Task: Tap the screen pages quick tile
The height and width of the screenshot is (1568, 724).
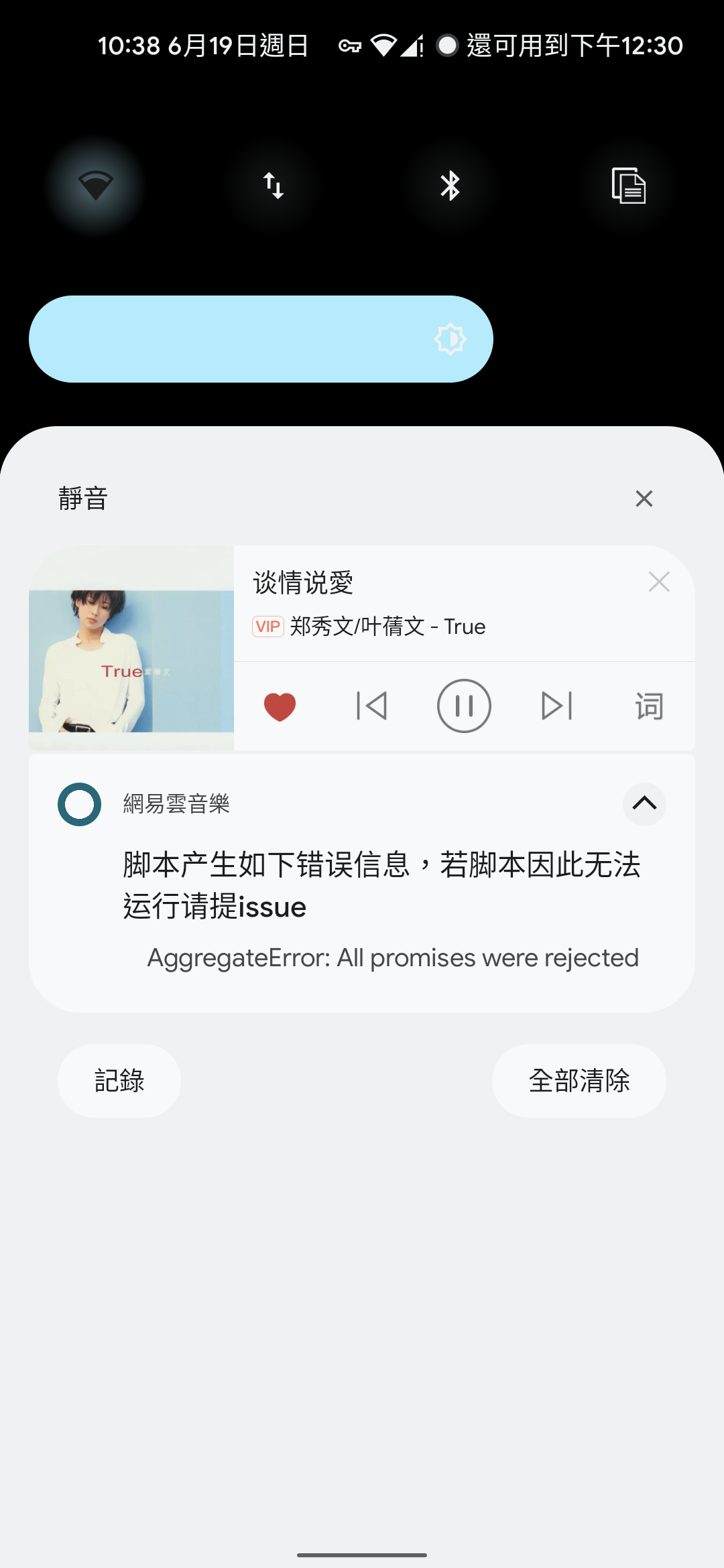Action: pyautogui.click(x=628, y=186)
